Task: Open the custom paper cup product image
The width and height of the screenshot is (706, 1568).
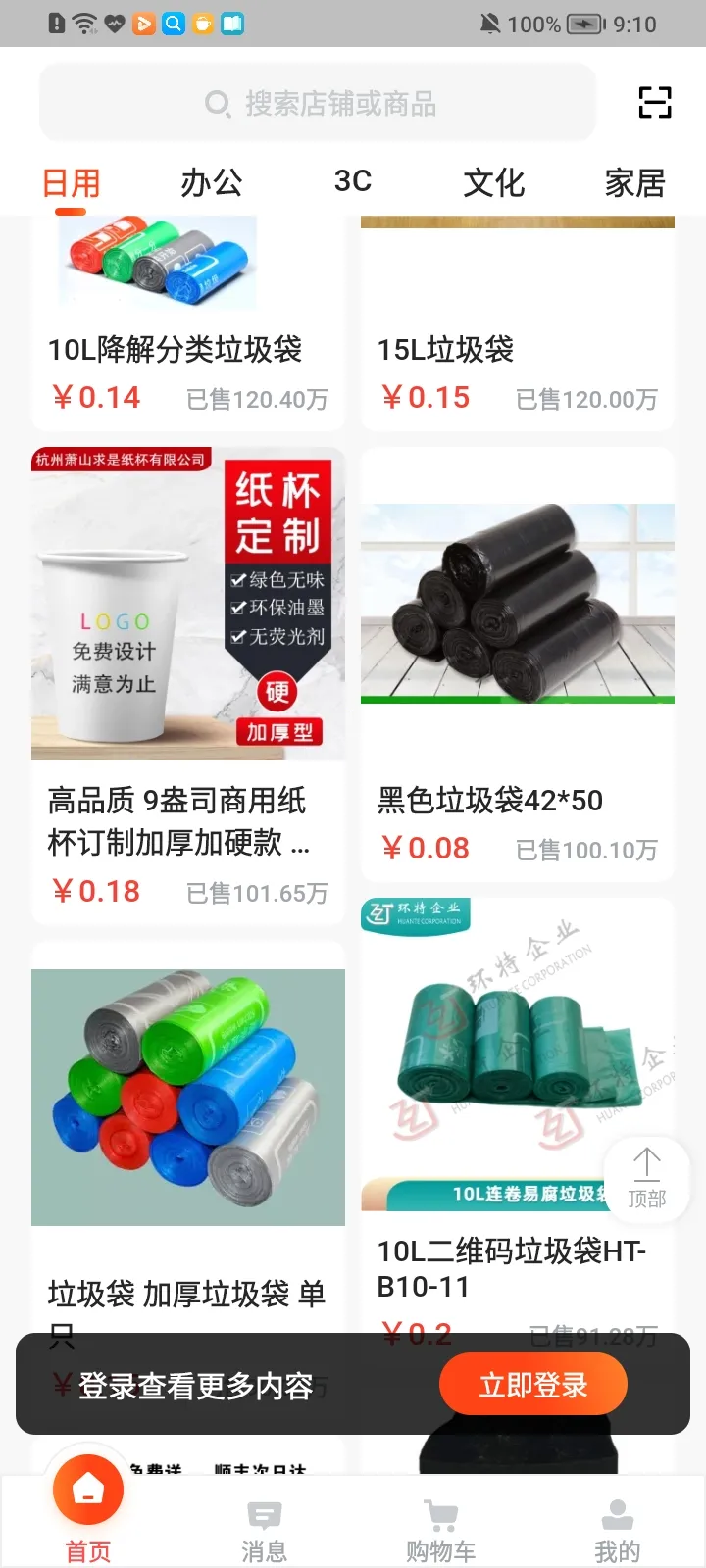Action: click(188, 606)
